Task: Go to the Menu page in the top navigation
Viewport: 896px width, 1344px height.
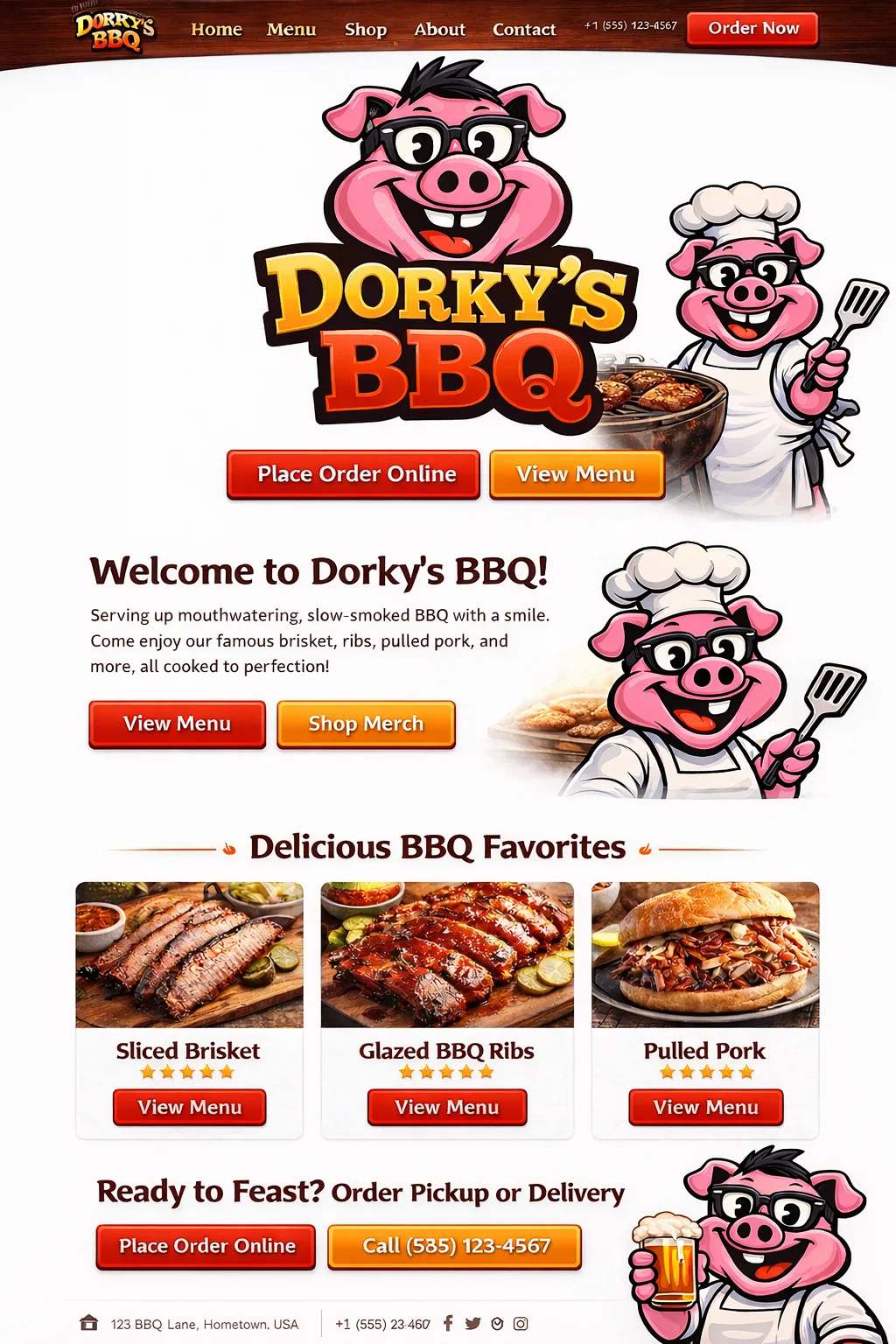Action: (291, 29)
